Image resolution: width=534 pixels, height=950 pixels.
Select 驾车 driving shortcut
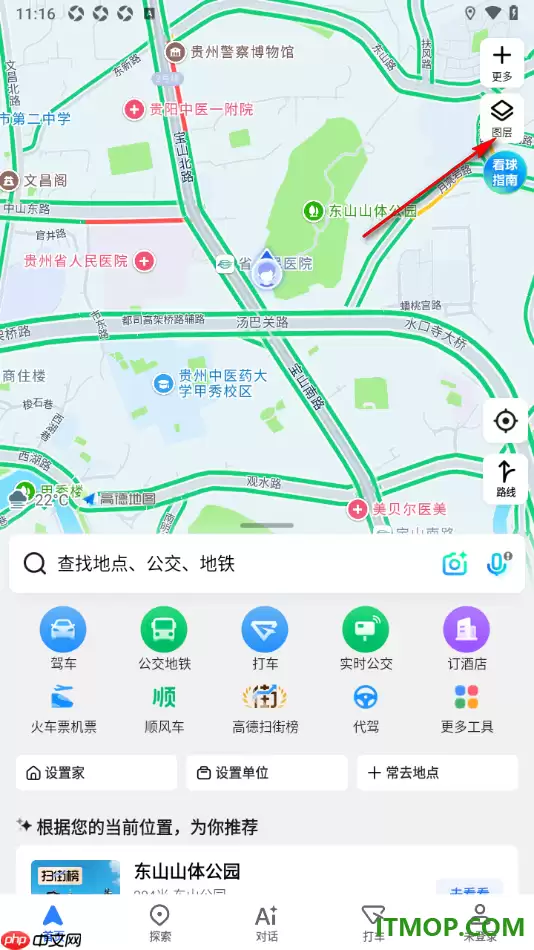click(x=63, y=639)
